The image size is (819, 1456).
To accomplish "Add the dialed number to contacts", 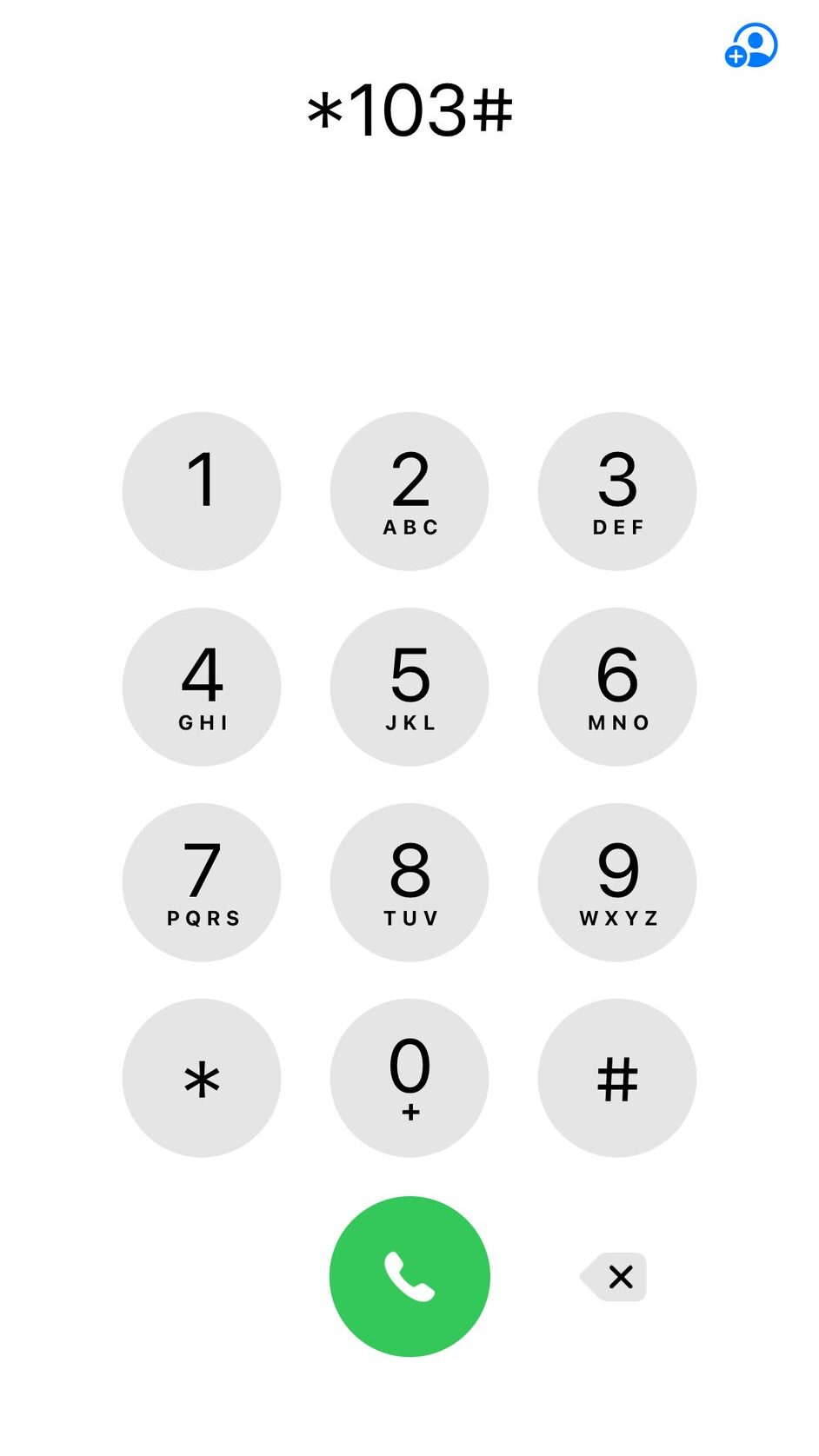I will [x=751, y=46].
